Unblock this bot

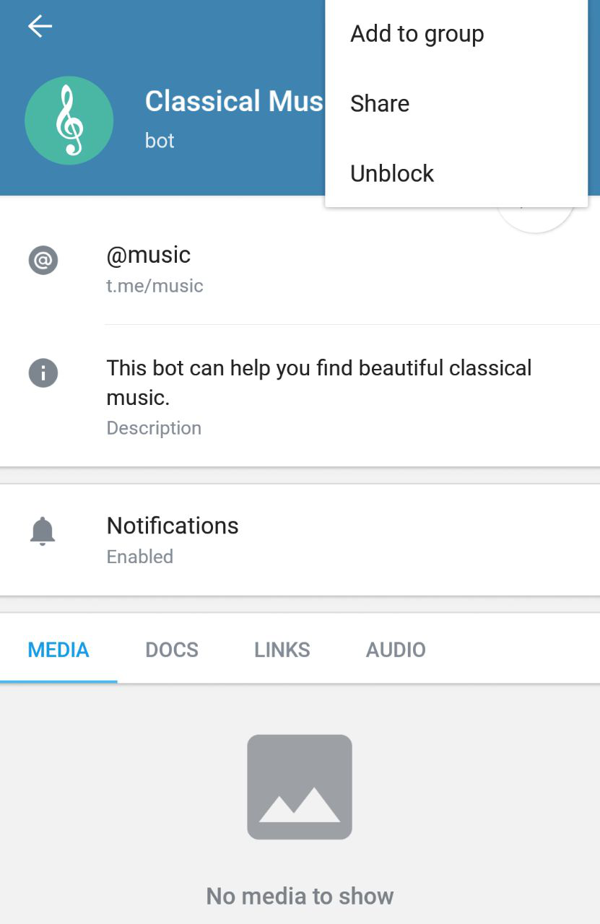tap(392, 174)
